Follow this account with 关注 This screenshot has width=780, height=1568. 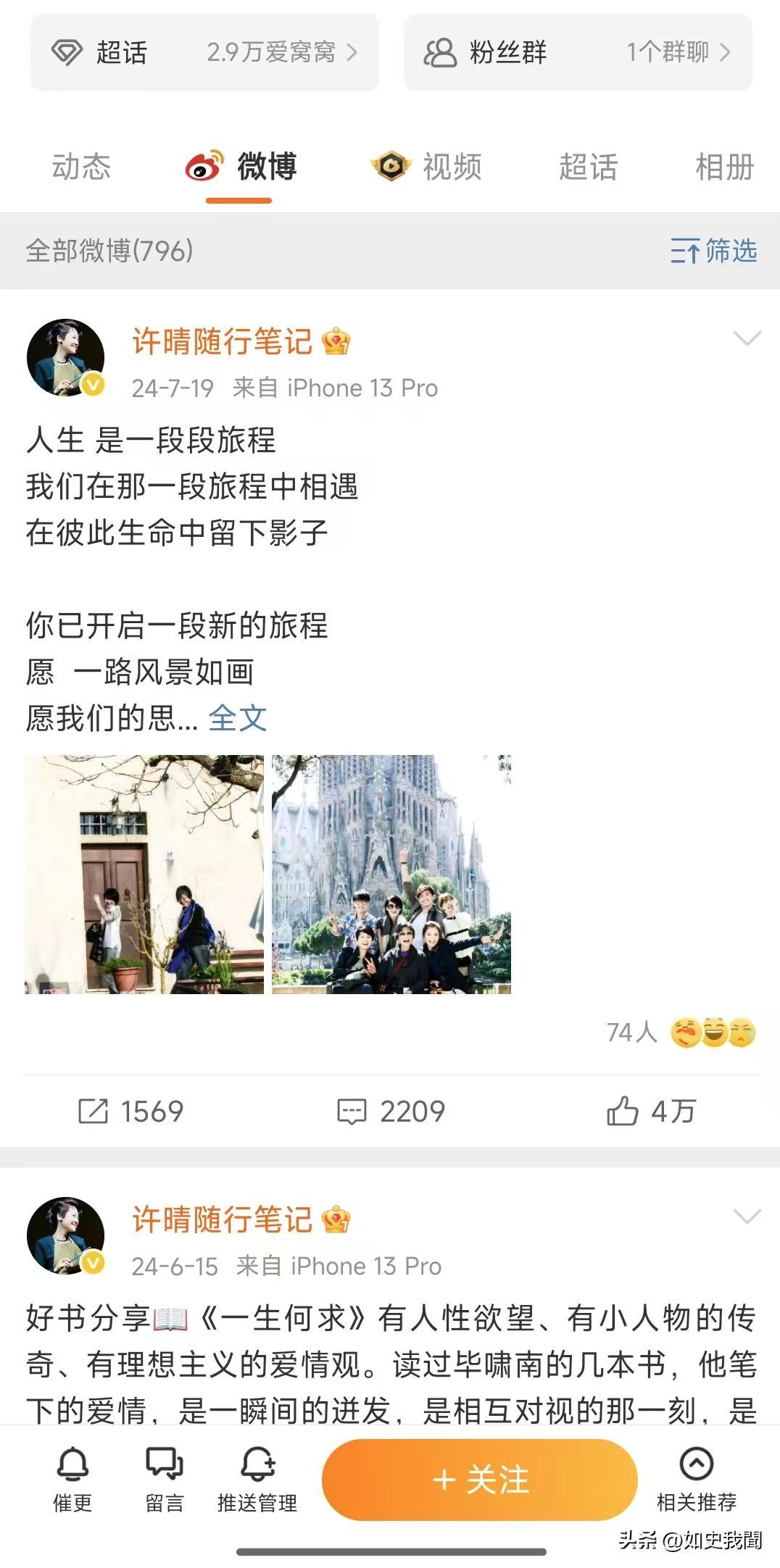tap(480, 1479)
